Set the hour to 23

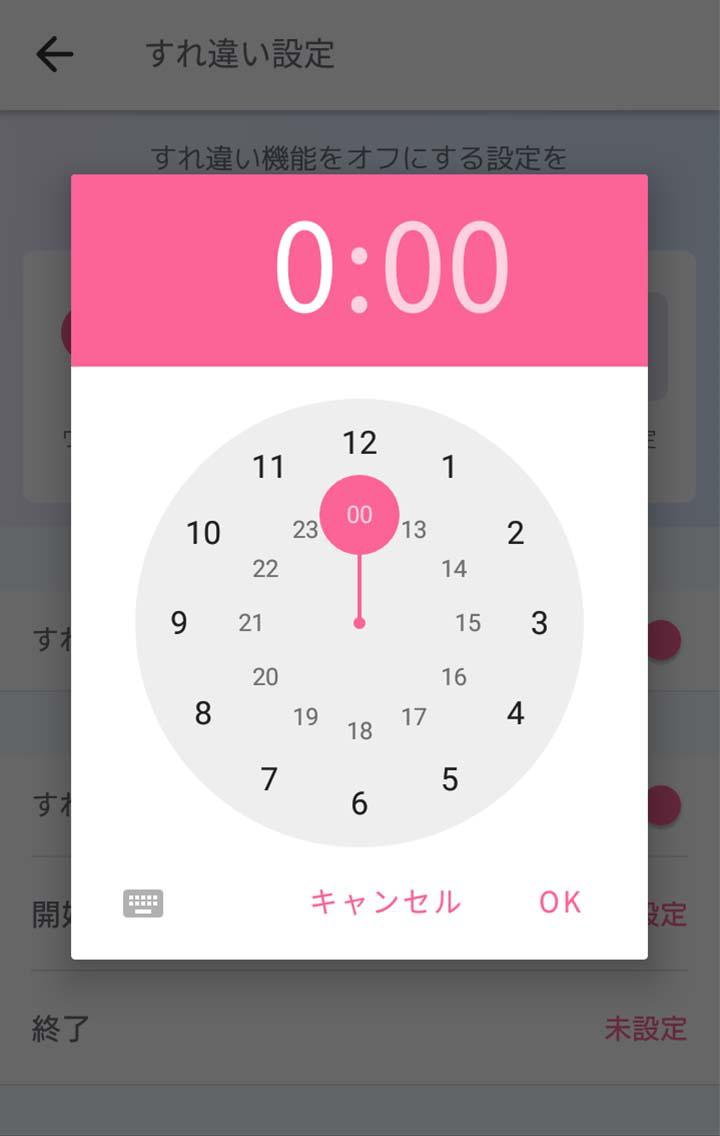point(305,530)
